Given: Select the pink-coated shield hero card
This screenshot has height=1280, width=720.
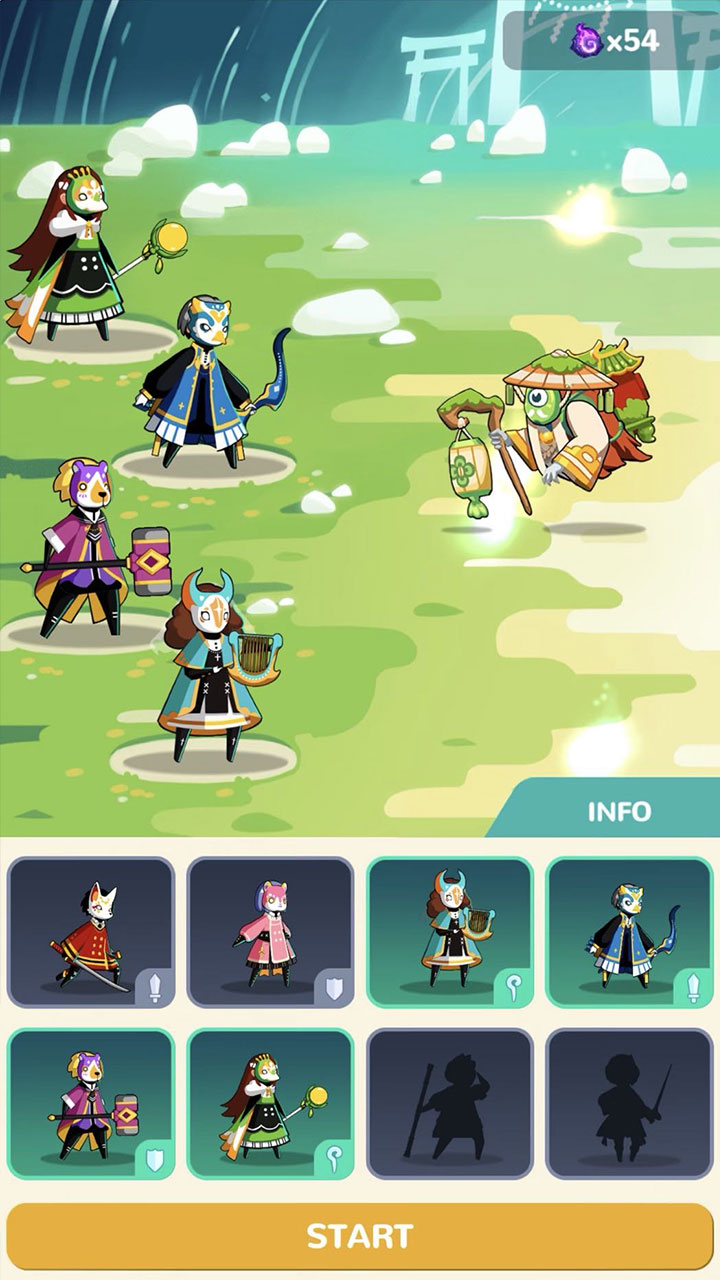Looking at the screenshot, I should click(270, 932).
